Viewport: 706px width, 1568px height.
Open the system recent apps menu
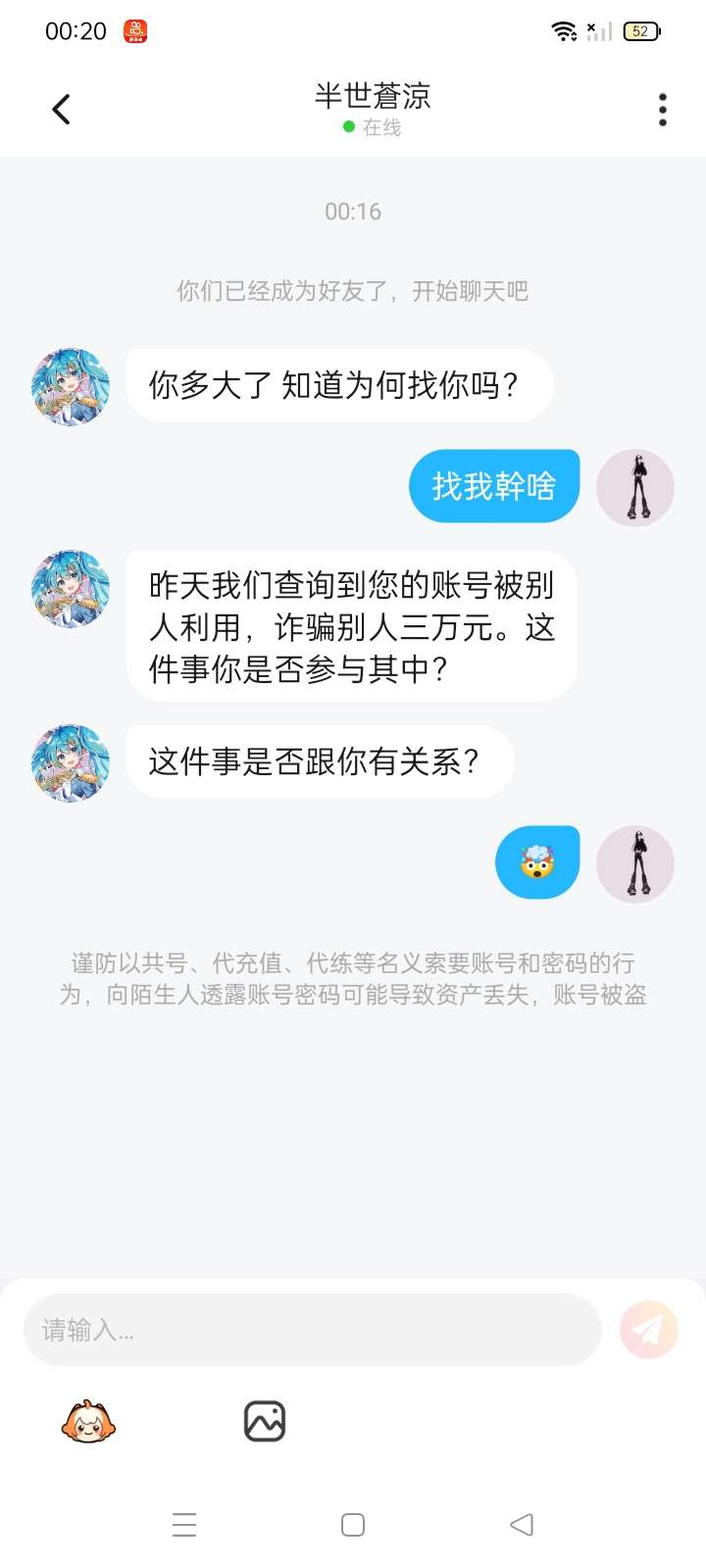click(184, 1525)
